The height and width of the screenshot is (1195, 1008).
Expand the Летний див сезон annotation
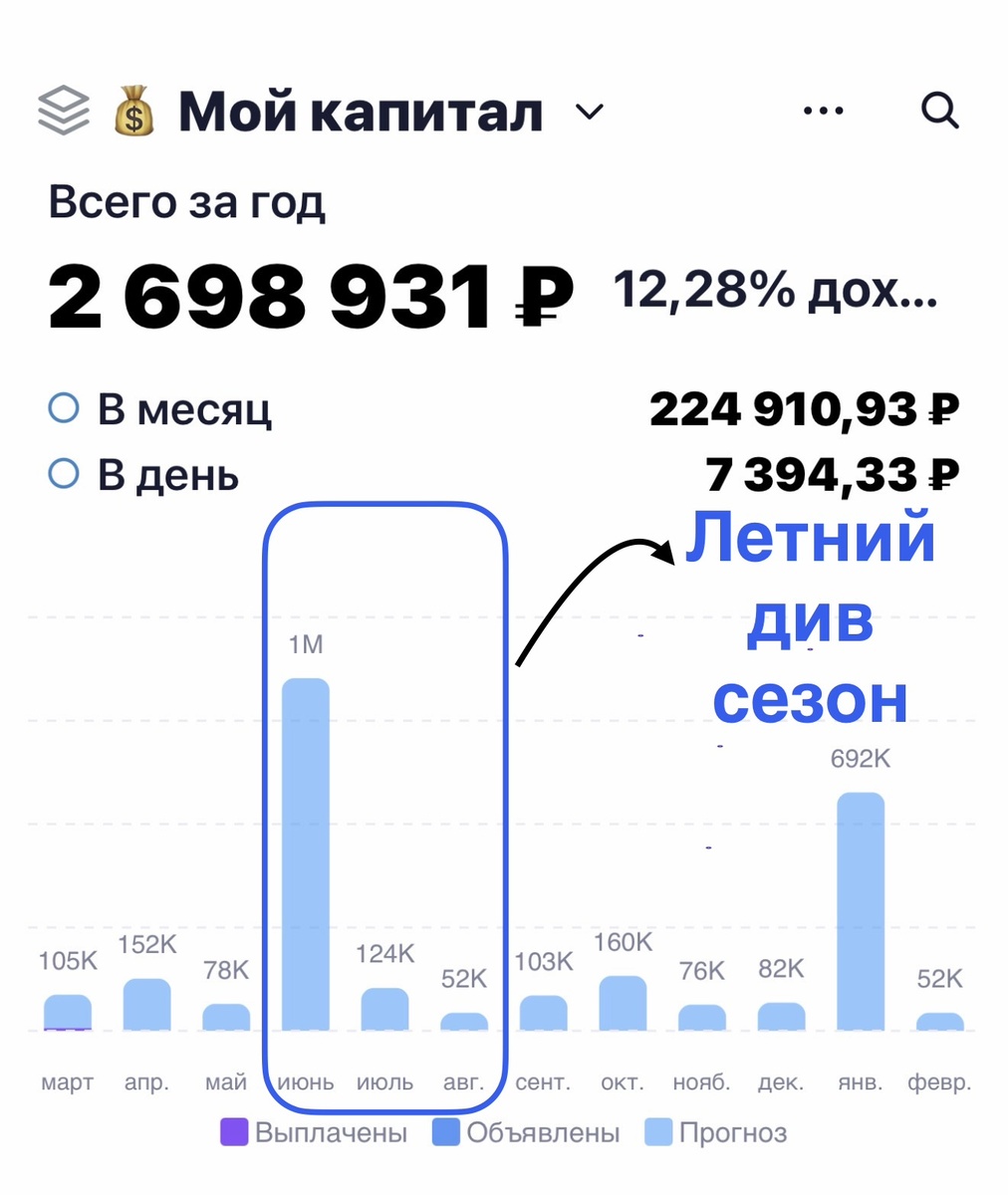[x=811, y=619]
